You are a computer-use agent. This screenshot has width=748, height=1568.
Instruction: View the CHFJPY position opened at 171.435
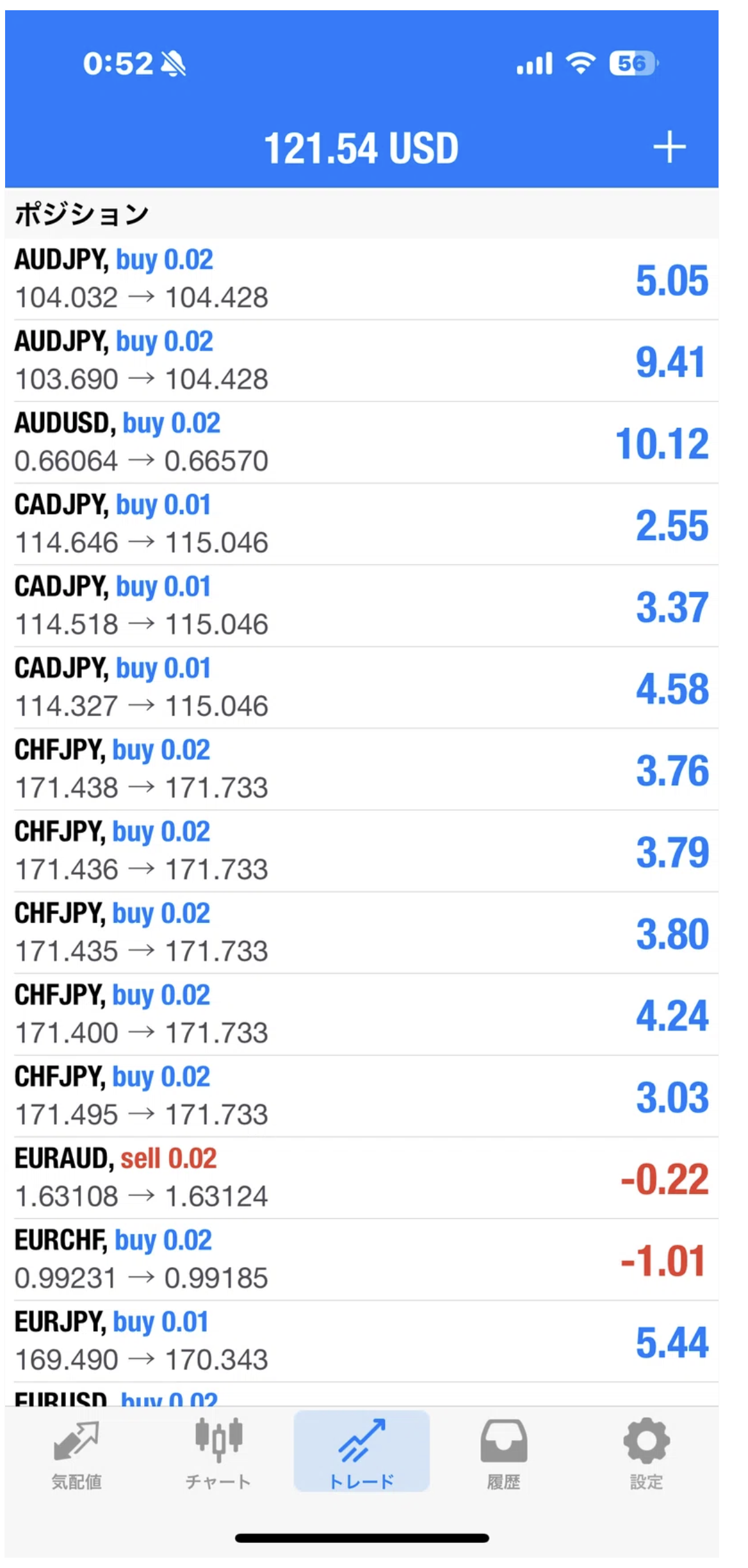[x=361, y=933]
